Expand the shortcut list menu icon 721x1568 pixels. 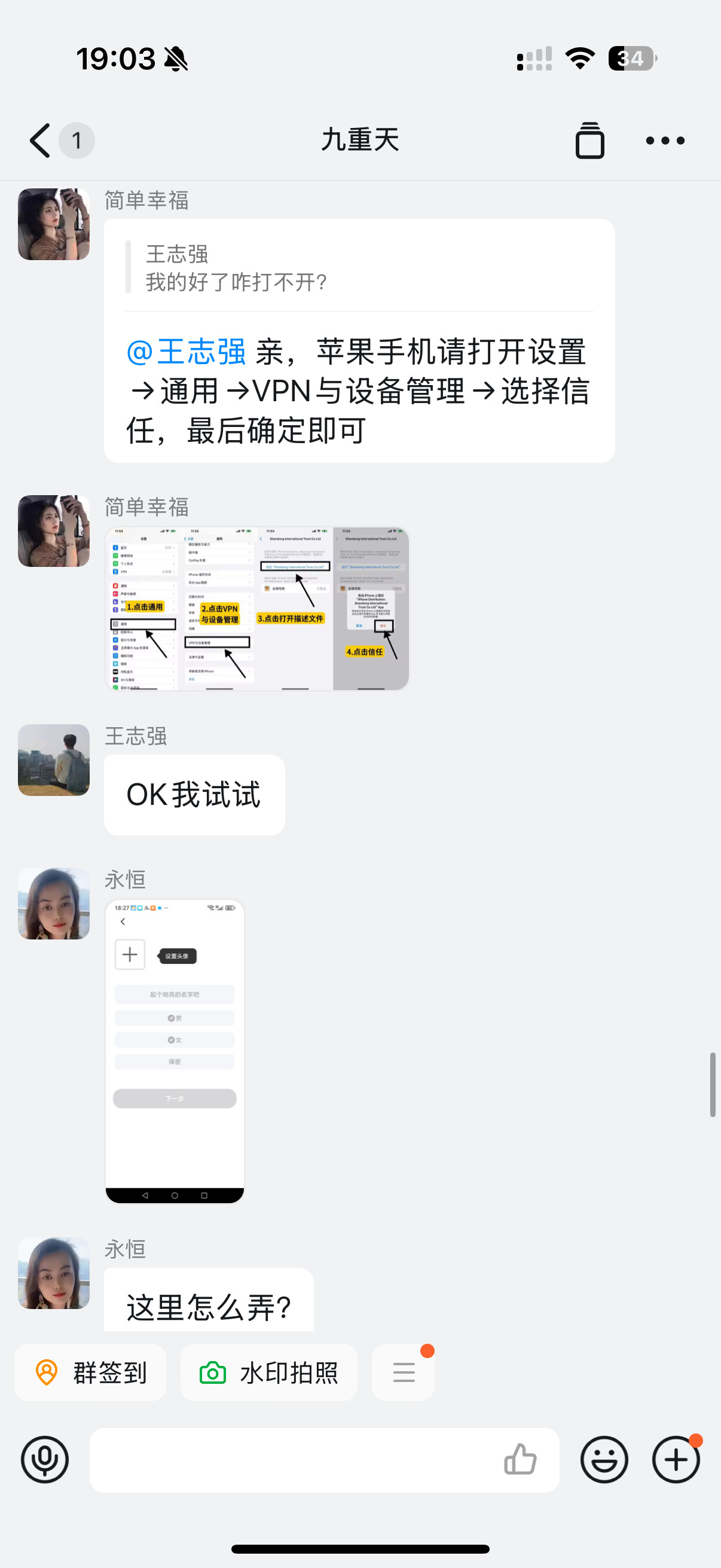404,1372
